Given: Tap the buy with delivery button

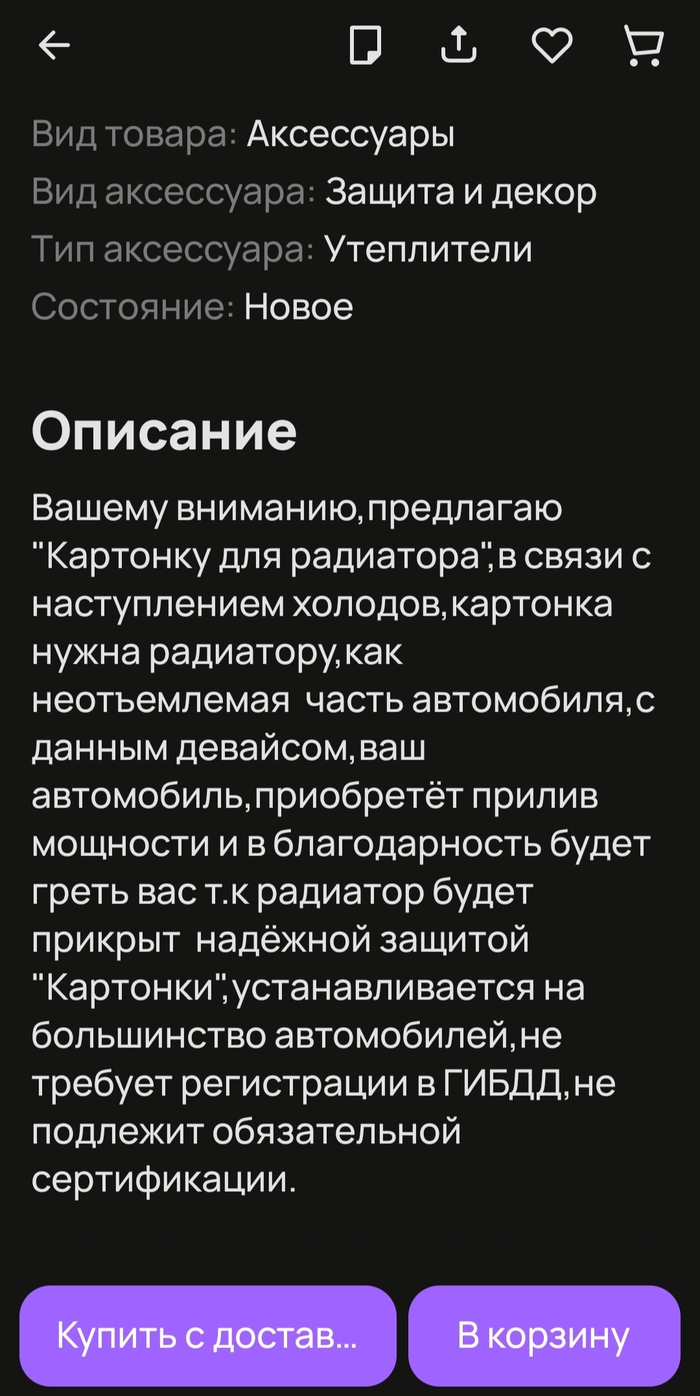Looking at the screenshot, I should (x=208, y=1335).
